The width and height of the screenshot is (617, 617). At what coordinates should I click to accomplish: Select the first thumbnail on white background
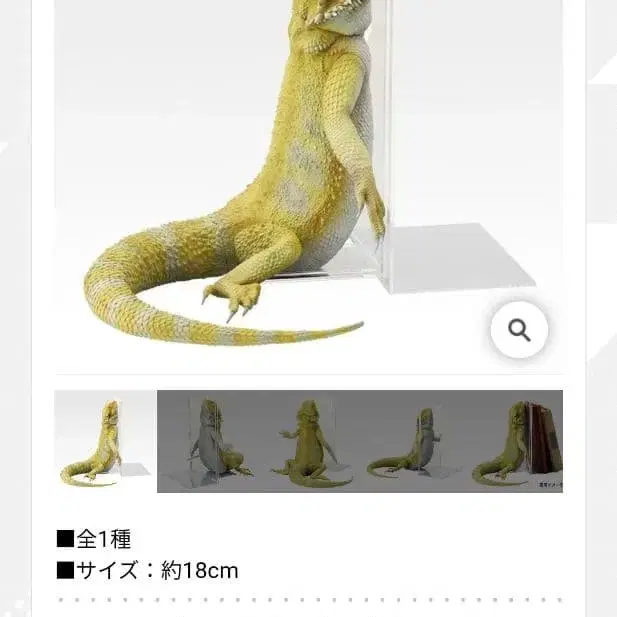105,441
